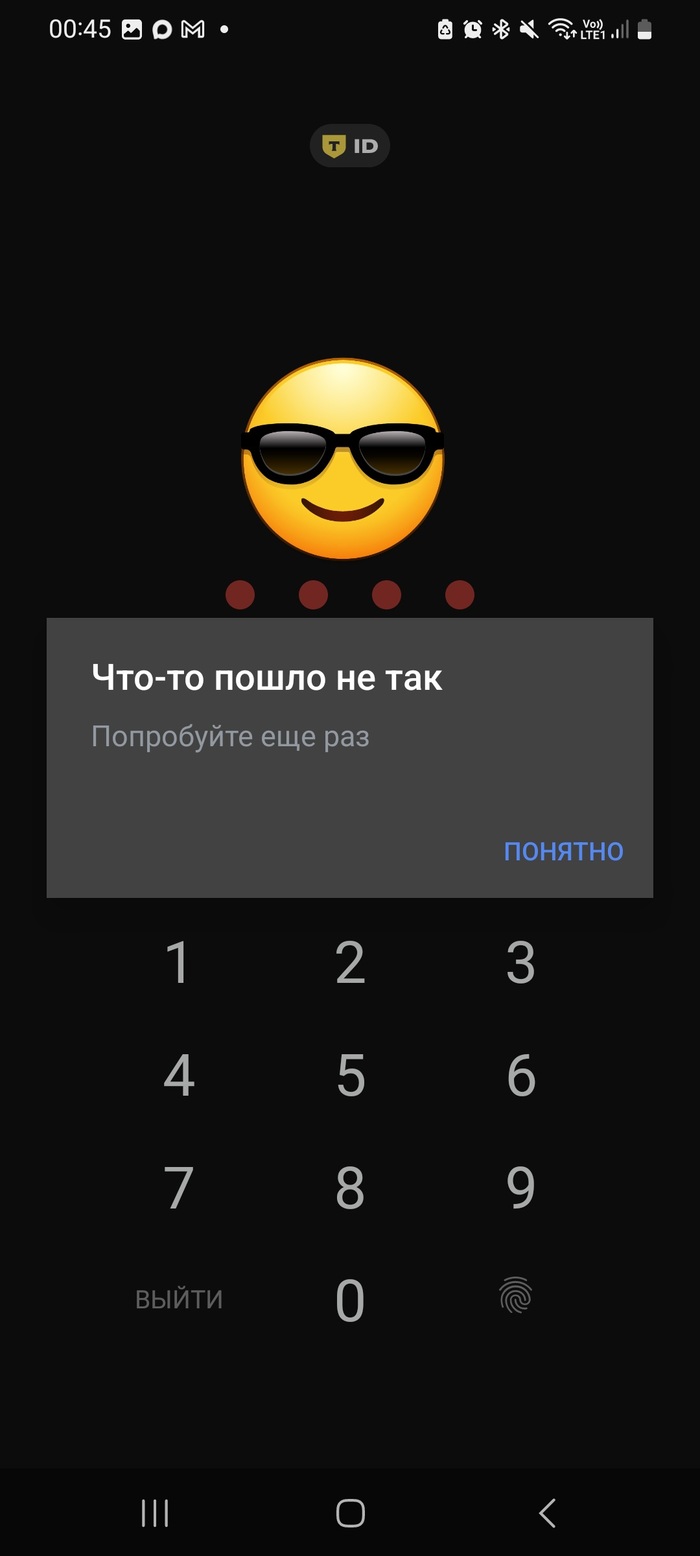Log out using the ВЫЙТИ button
700x1556 pixels.
[179, 1299]
